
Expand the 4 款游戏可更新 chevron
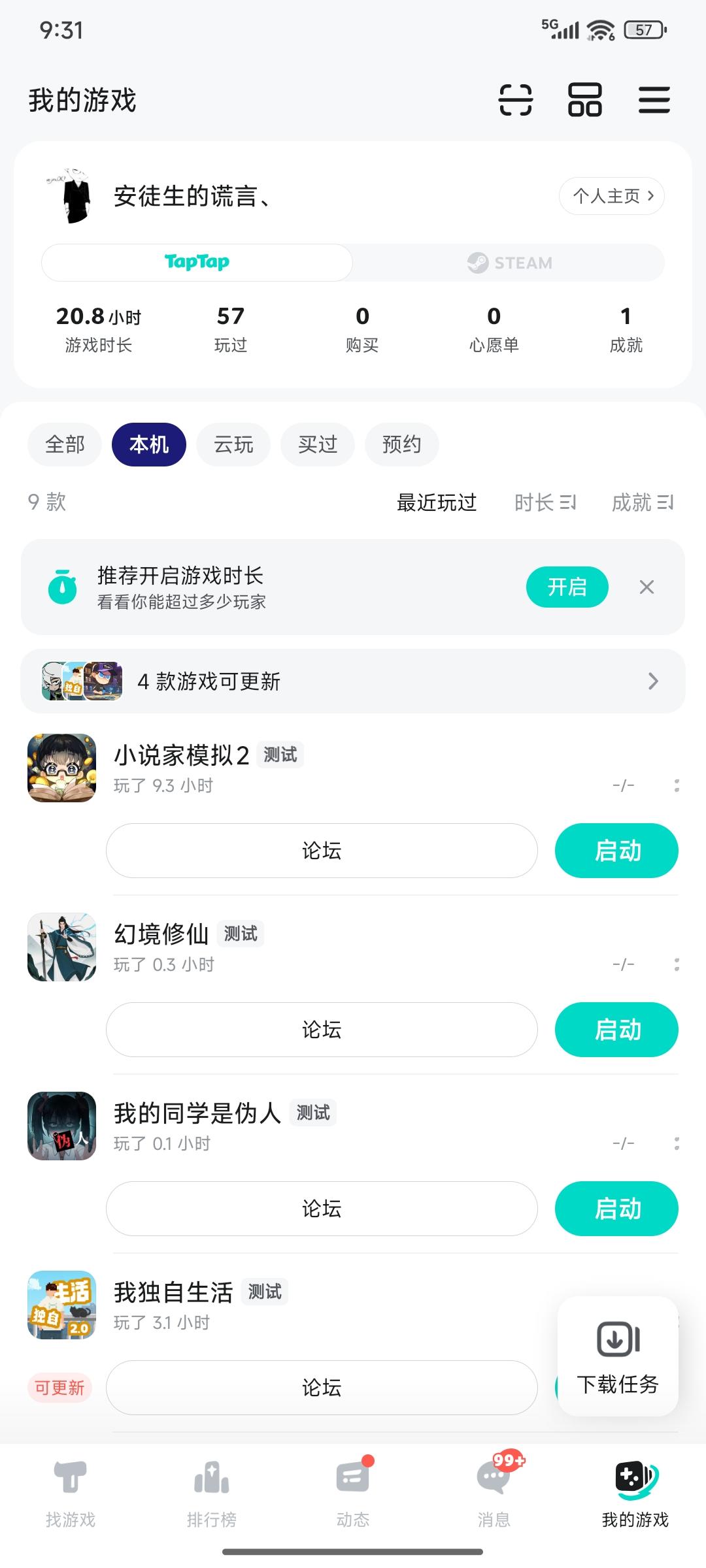652,681
